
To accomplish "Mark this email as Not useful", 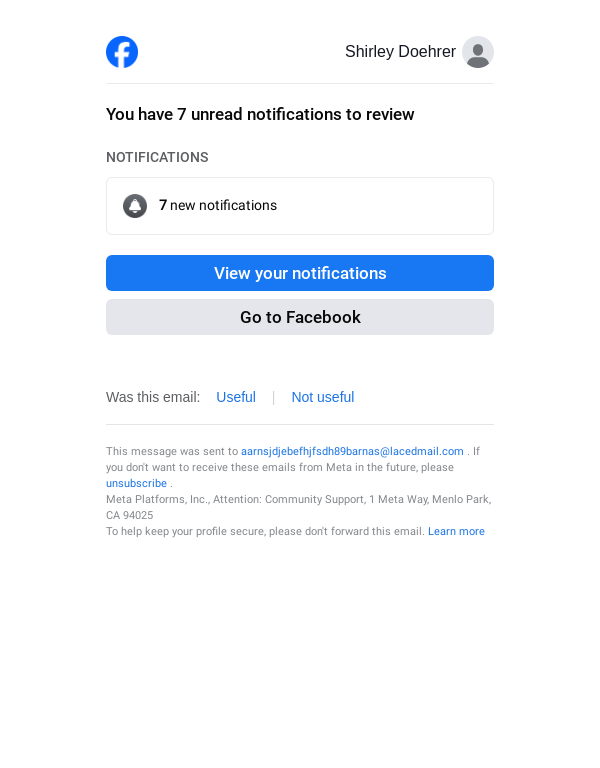I will click(x=322, y=397).
